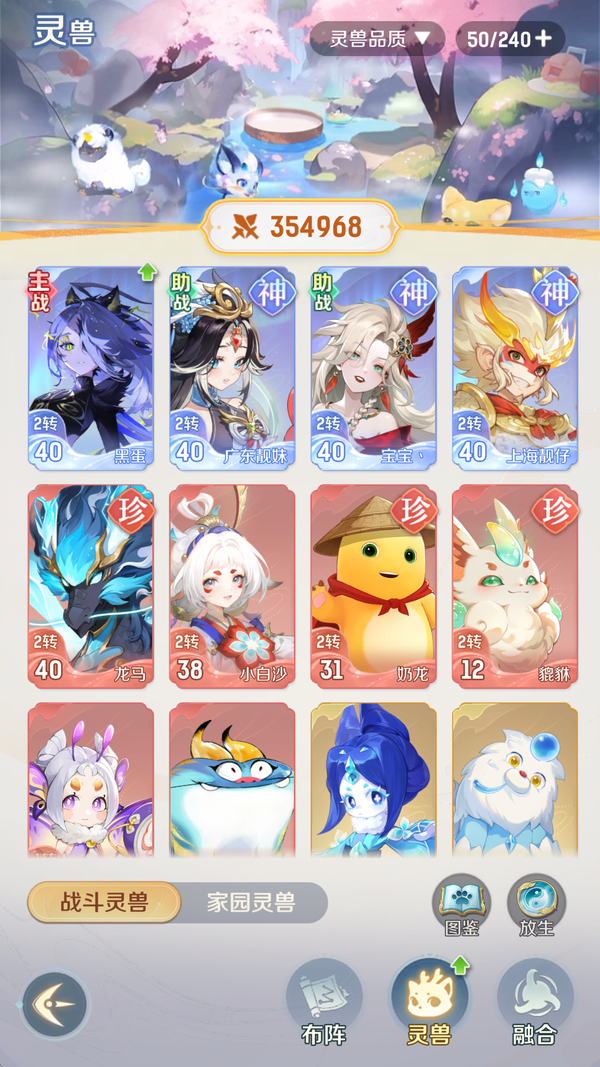Open the 灵兽品质 sort dropdown
Screen dimensions: 600x1067
(x=378, y=39)
